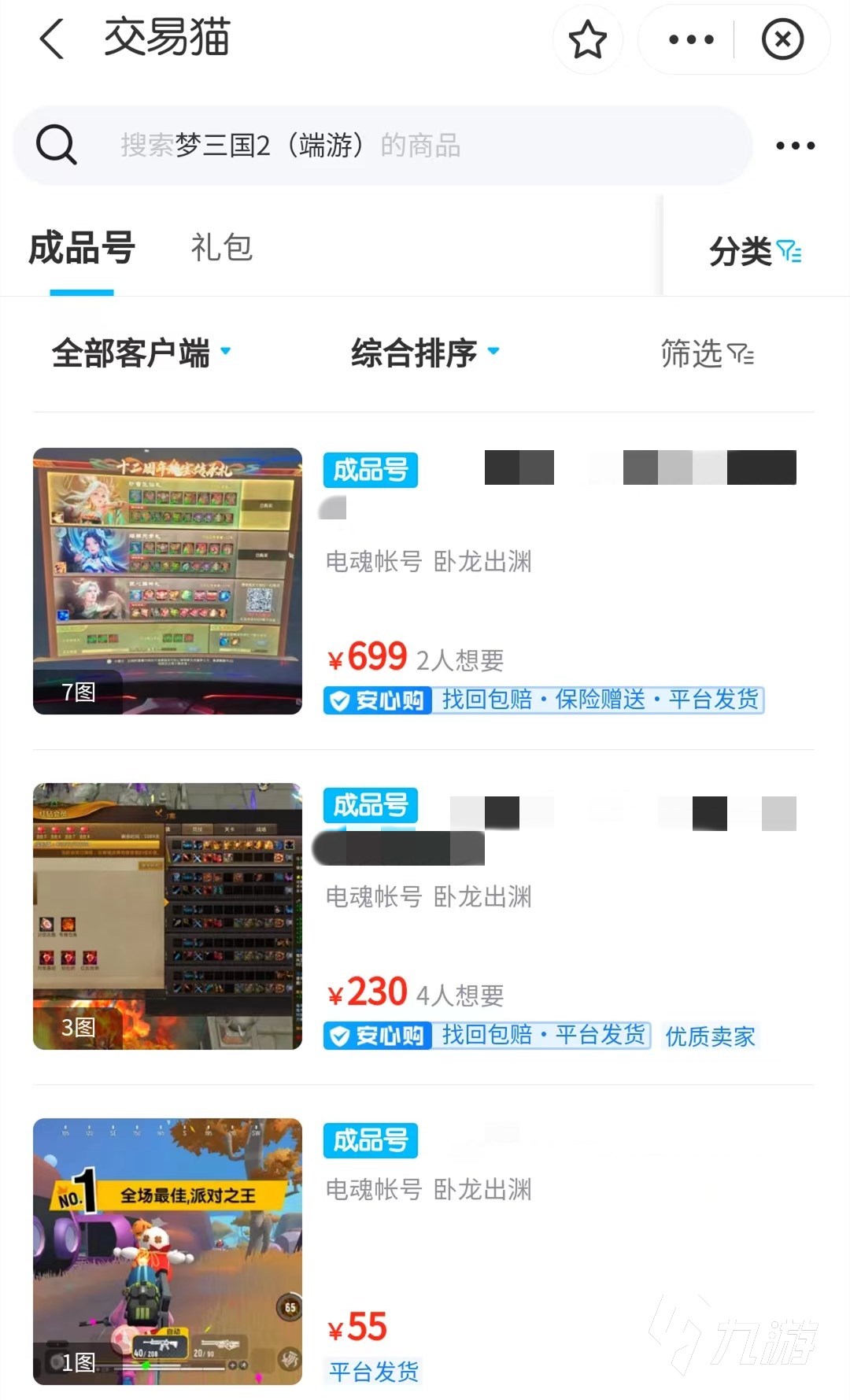
Task: Open the 筛选 filter options
Action: [x=707, y=354]
